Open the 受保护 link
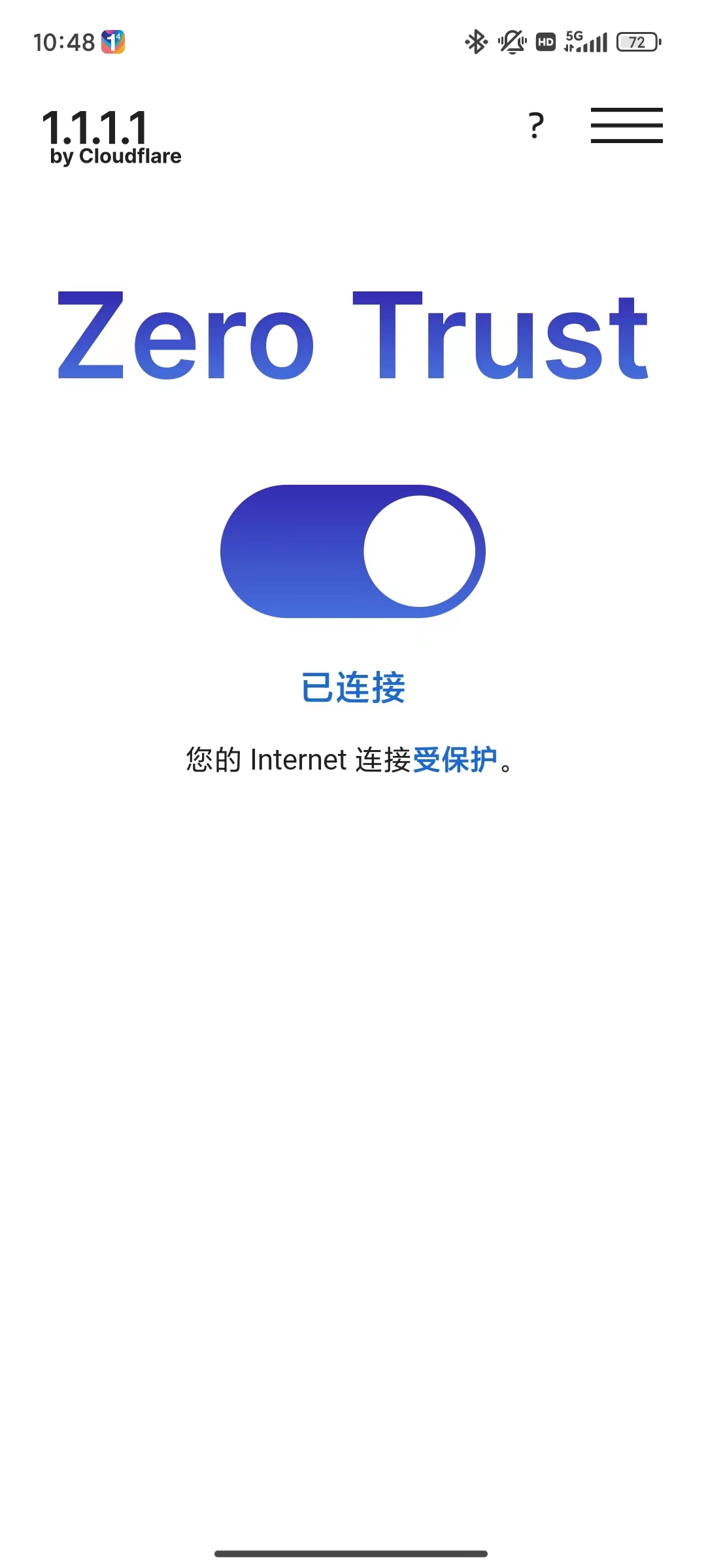 [x=455, y=760]
